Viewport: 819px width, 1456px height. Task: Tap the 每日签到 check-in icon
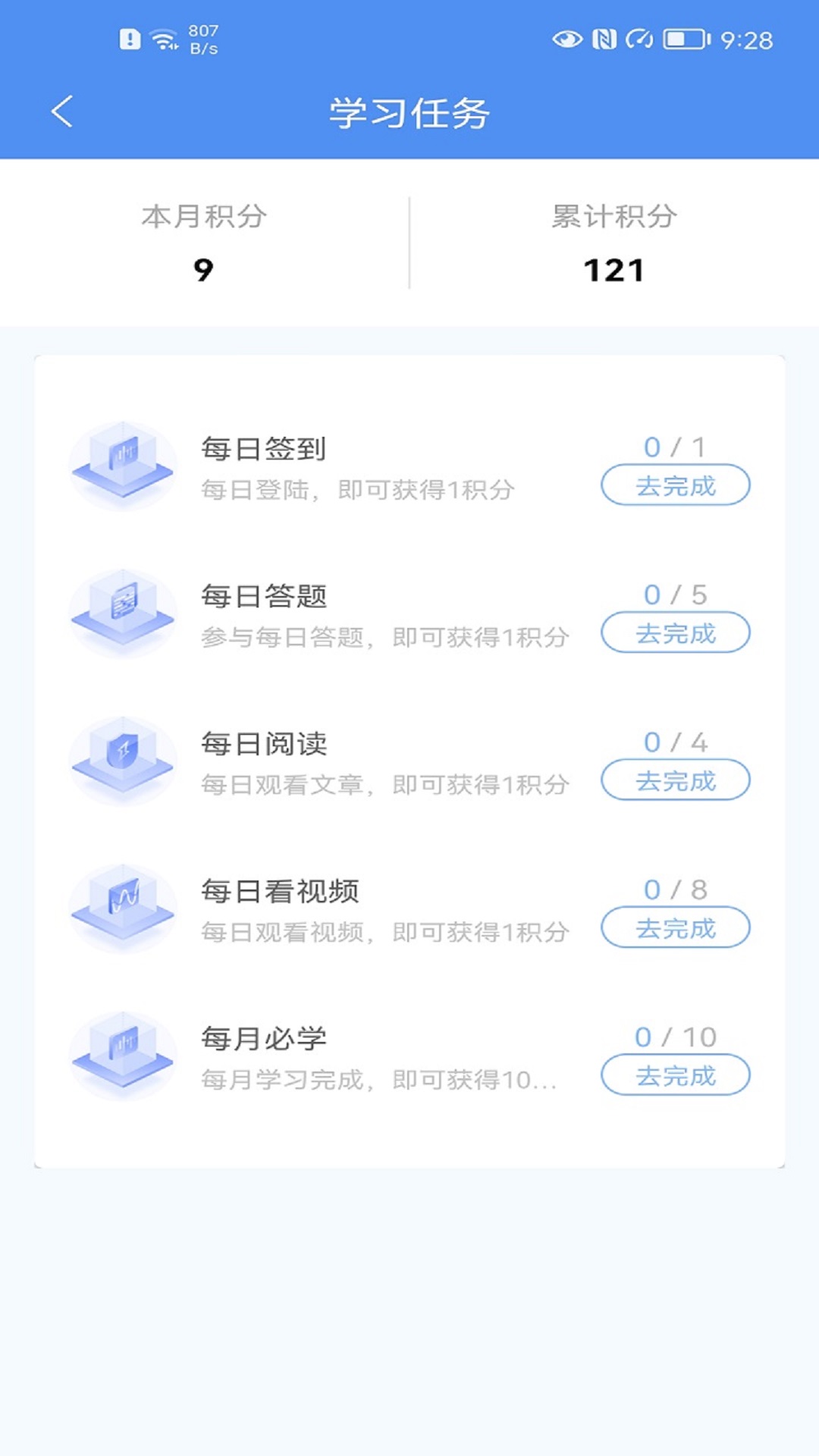coord(122,464)
